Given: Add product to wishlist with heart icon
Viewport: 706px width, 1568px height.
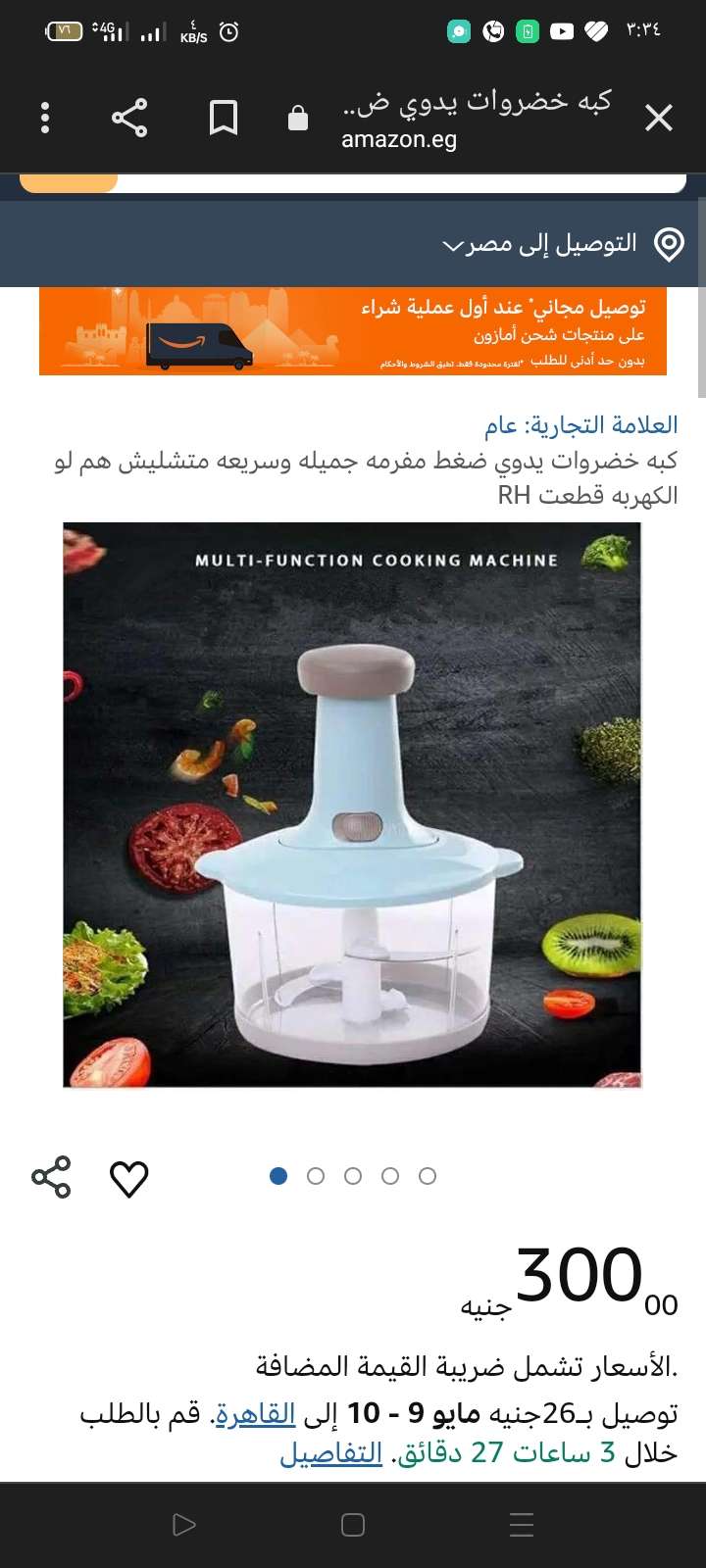Looking at the screenshot, I should click(128, 1178).
